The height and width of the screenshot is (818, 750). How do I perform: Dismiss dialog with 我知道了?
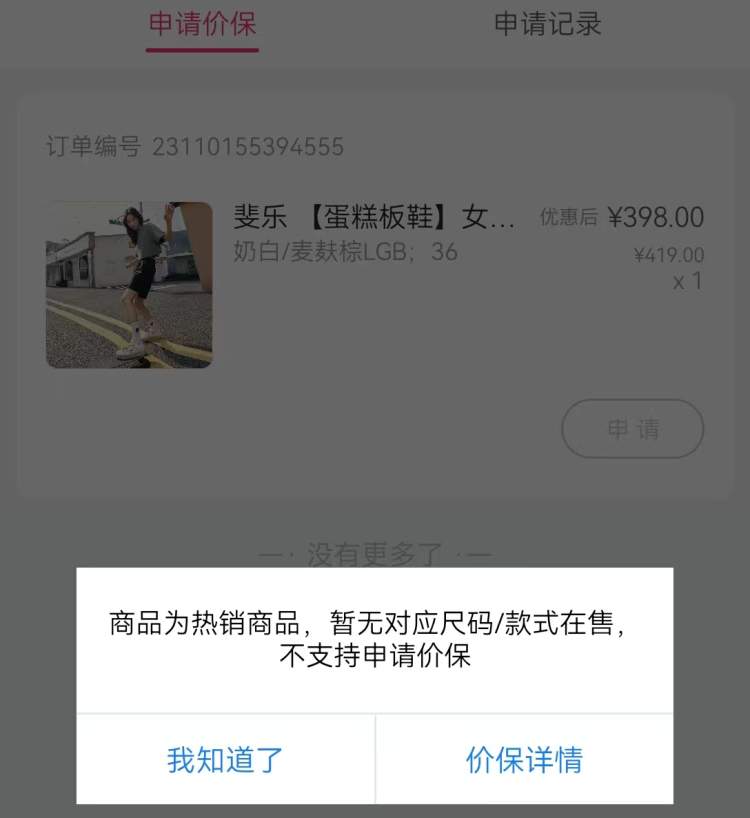(225, 759)
